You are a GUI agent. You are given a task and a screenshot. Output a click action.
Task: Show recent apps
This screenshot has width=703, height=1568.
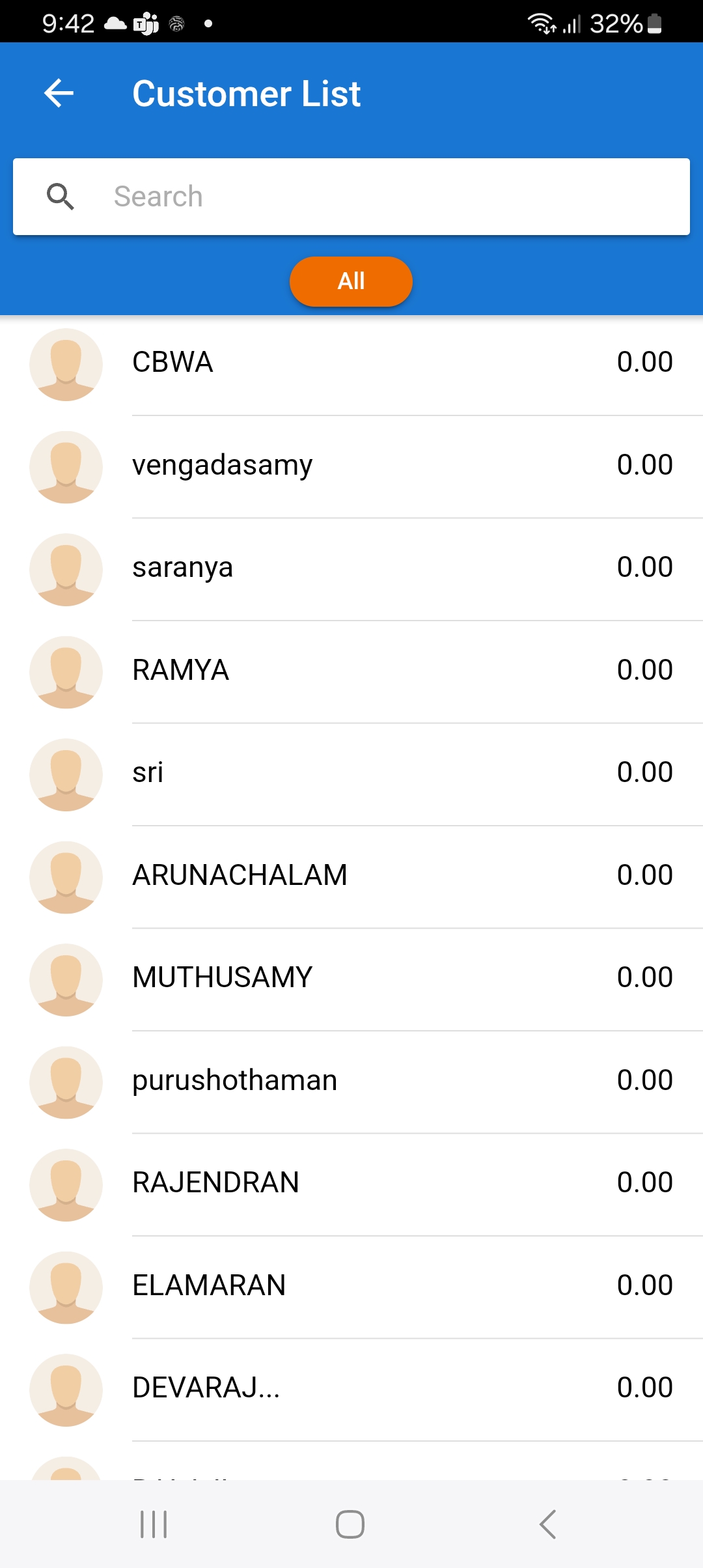154,1524
